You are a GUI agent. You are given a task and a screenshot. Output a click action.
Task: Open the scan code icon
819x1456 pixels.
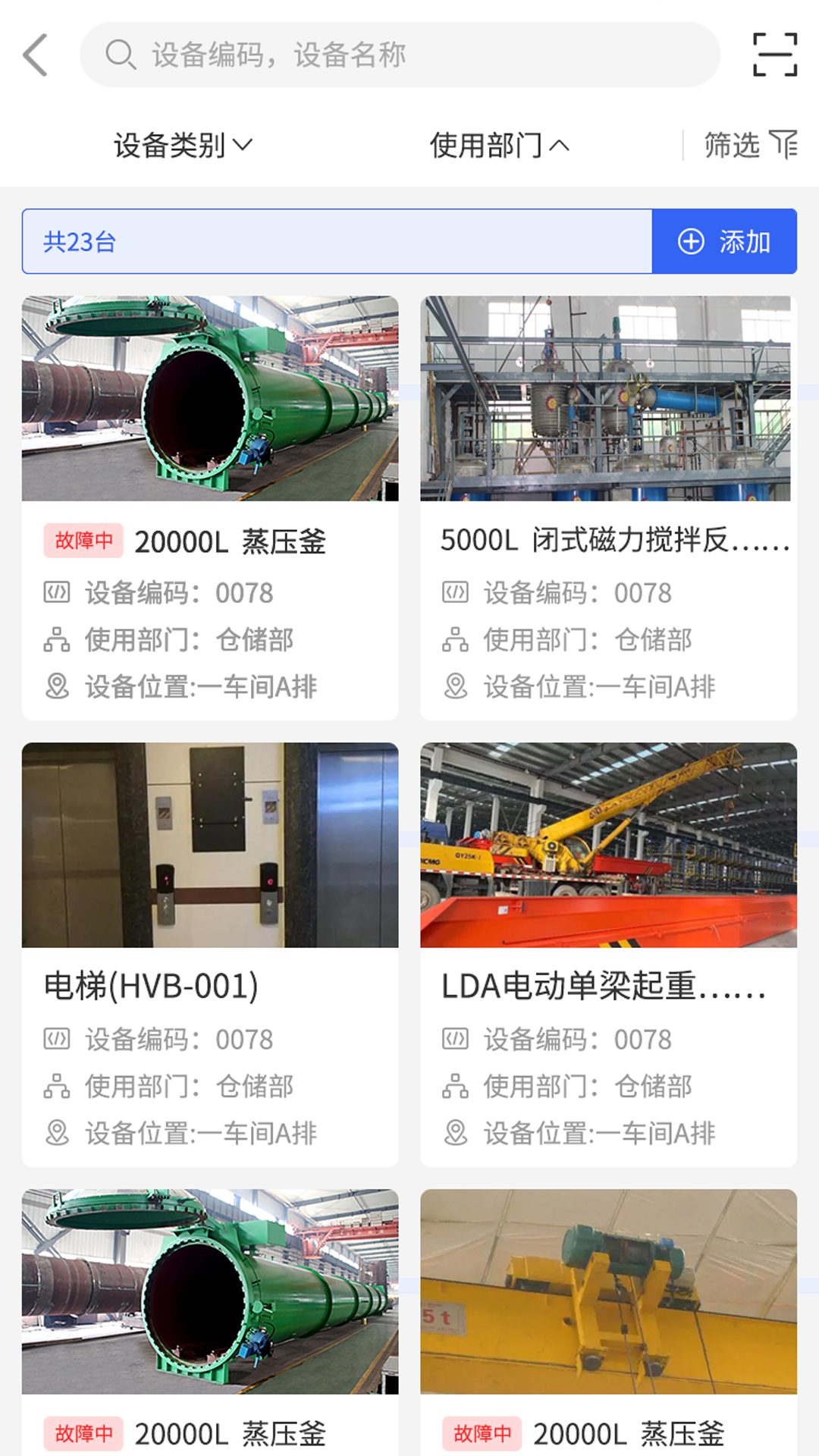774,55
